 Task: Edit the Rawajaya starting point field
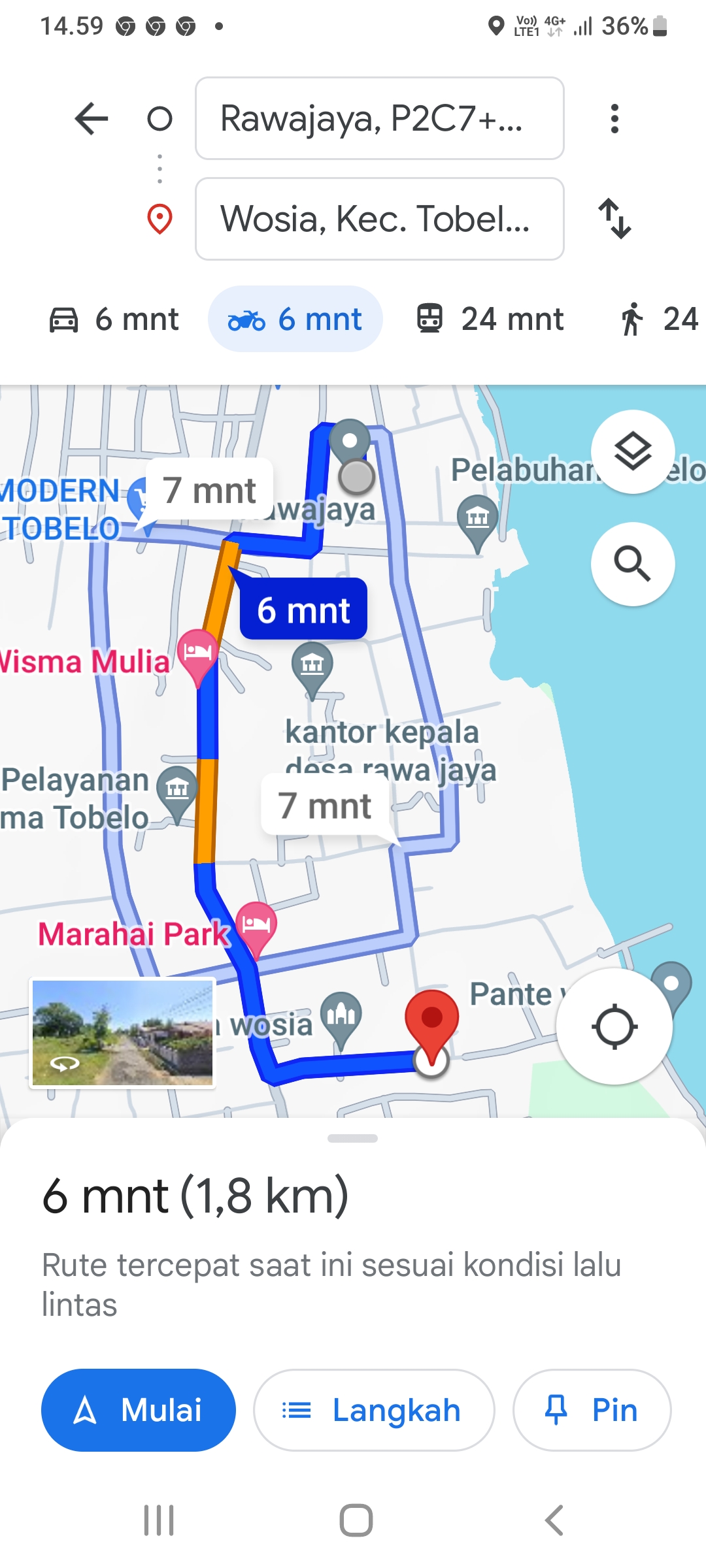point(380,118)
